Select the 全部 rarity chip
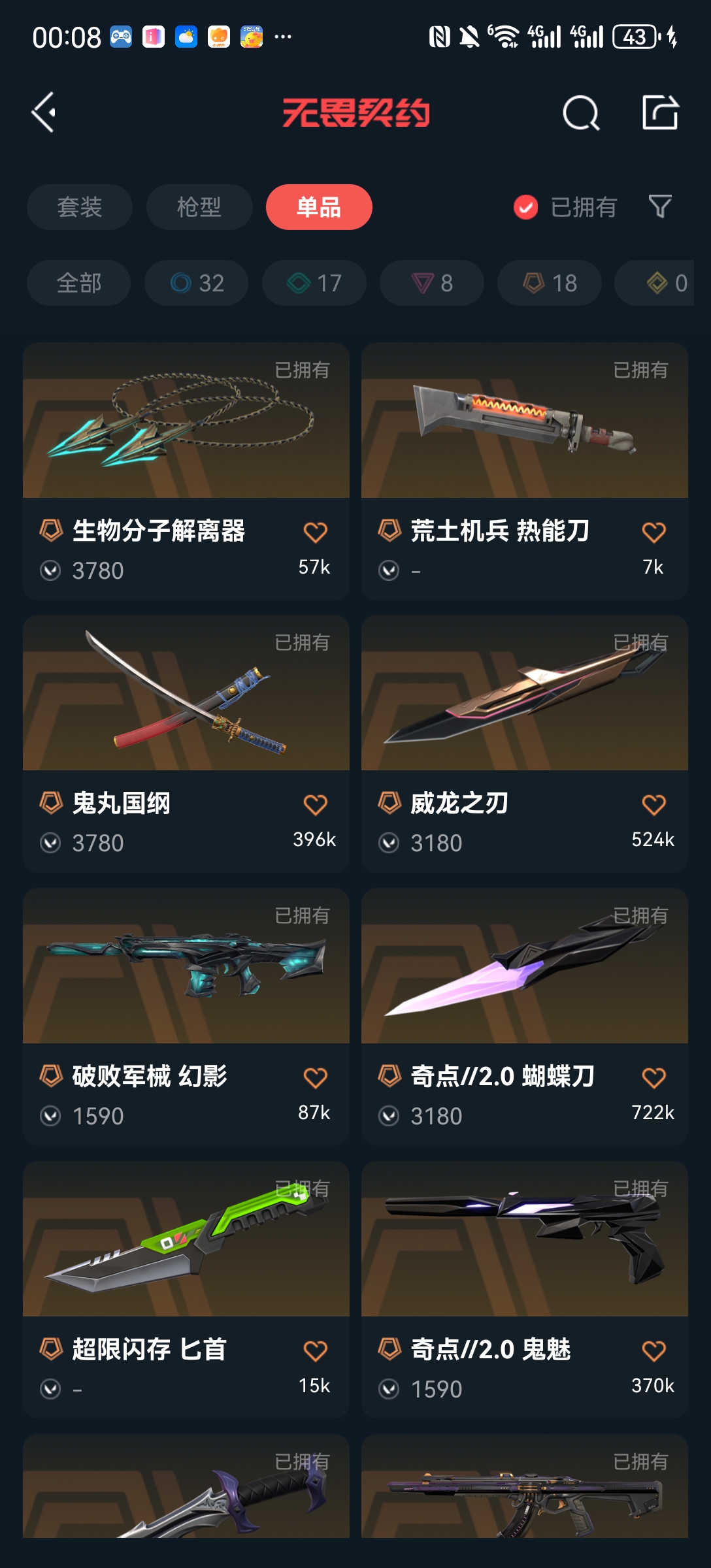 coord(78,283)
